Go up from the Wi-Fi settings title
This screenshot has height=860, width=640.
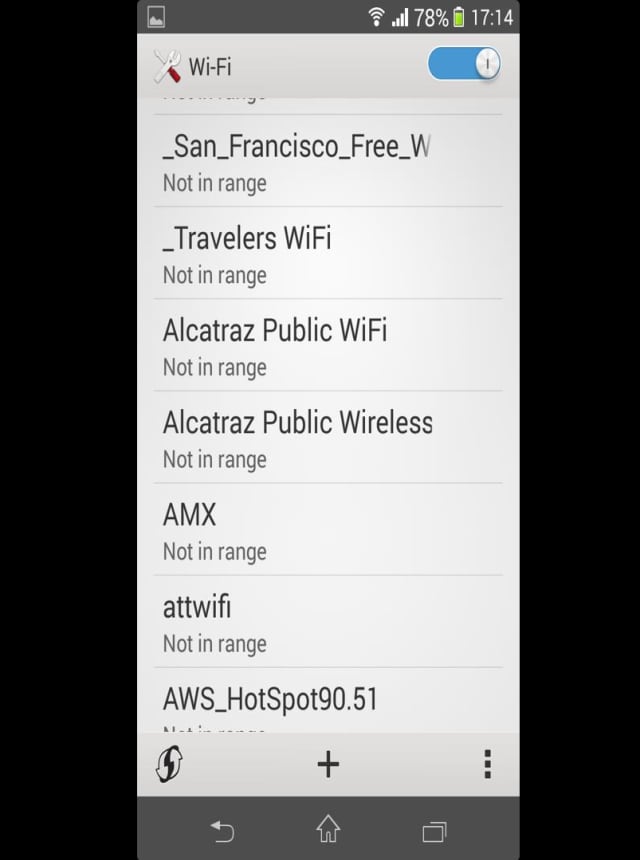point(192,67)
